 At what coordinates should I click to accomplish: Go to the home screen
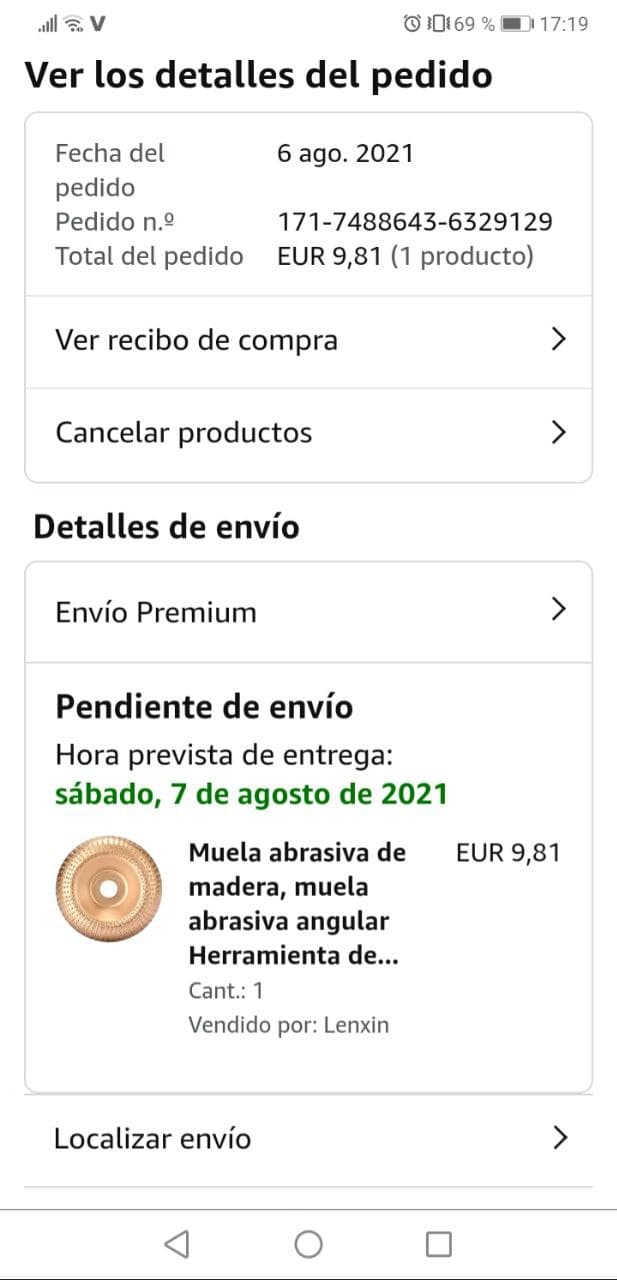(x=308, y=1244)
